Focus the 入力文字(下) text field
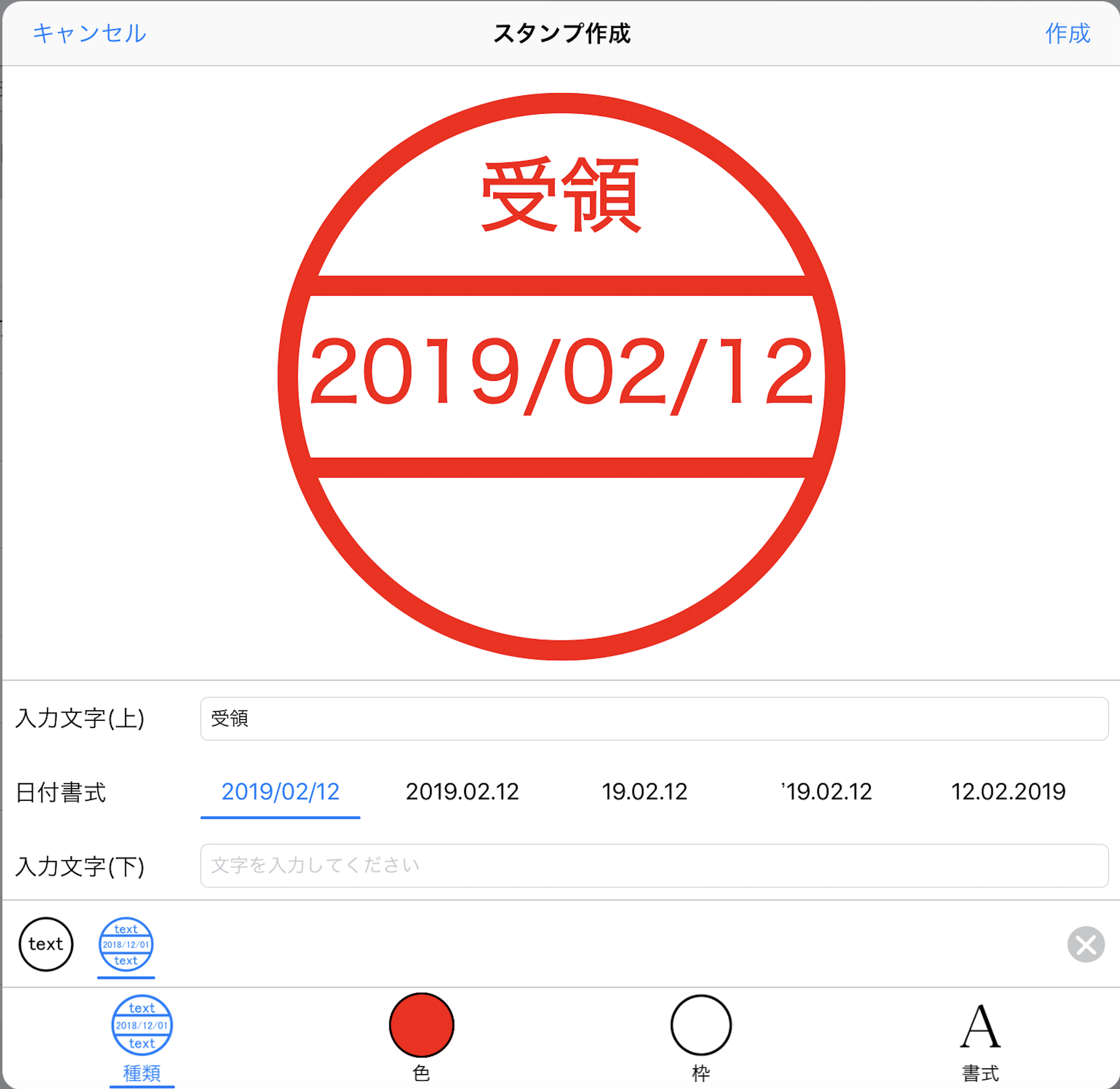Screen dimensions: 1120x1089 (x=654, y=866)
